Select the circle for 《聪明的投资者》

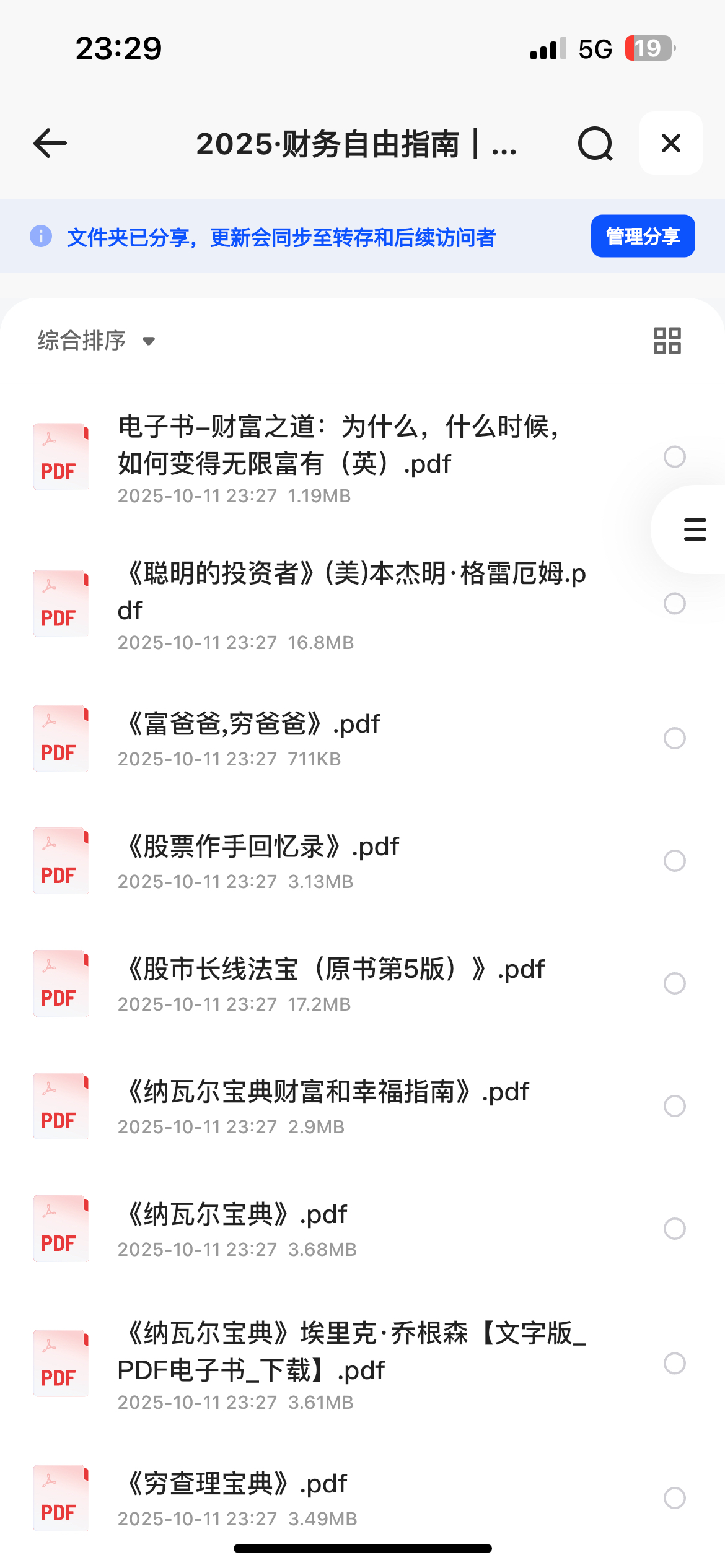point(674,603)
